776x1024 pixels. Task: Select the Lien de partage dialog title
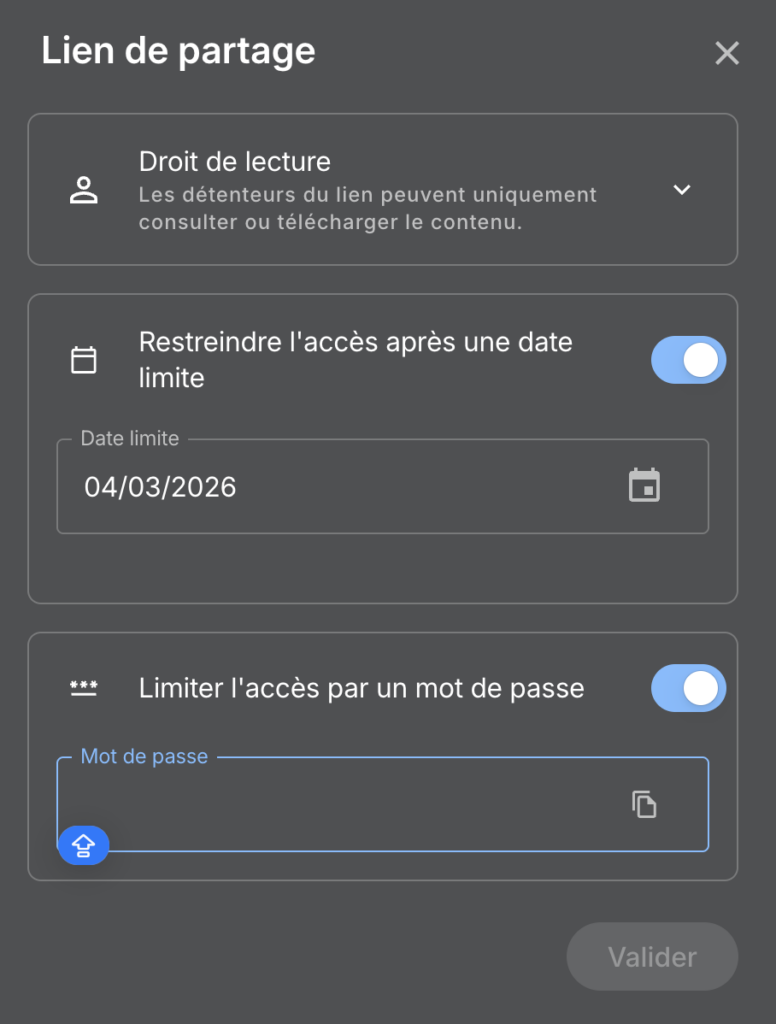click(x=178, y=50)
